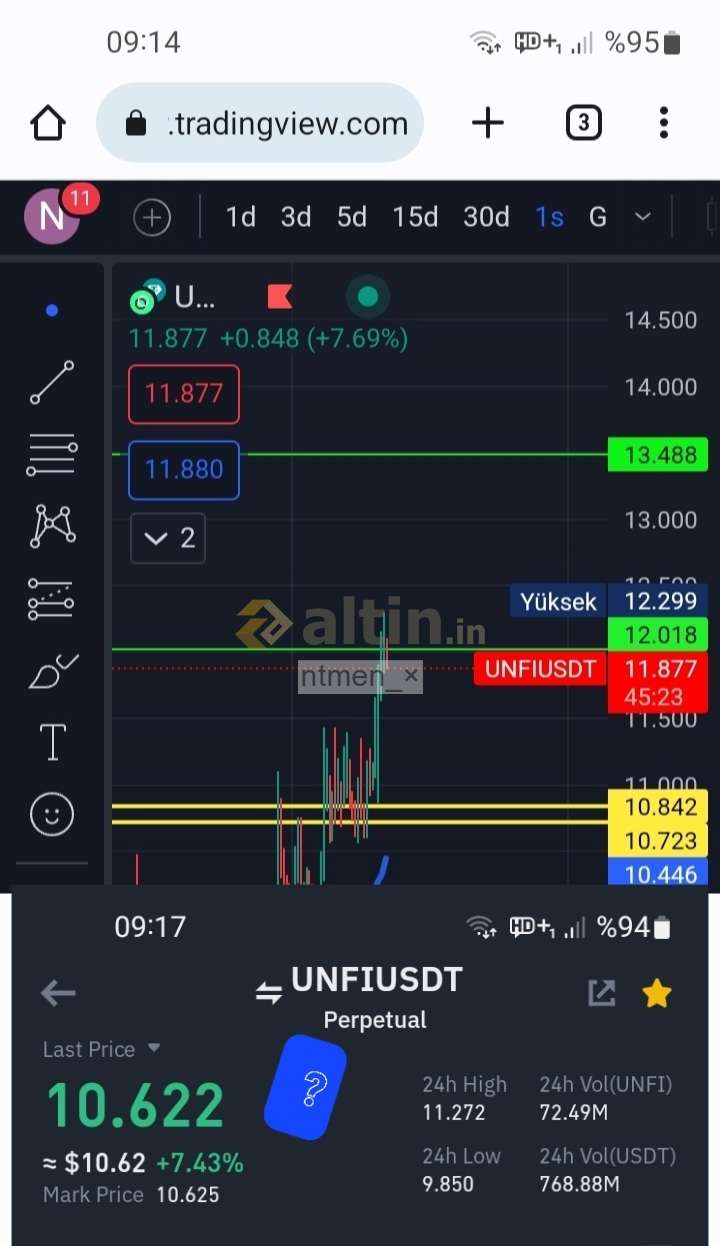Switch to the 15d timeframe
The width and height of the screenshot is (720, 1246).
tap(415, 217)
